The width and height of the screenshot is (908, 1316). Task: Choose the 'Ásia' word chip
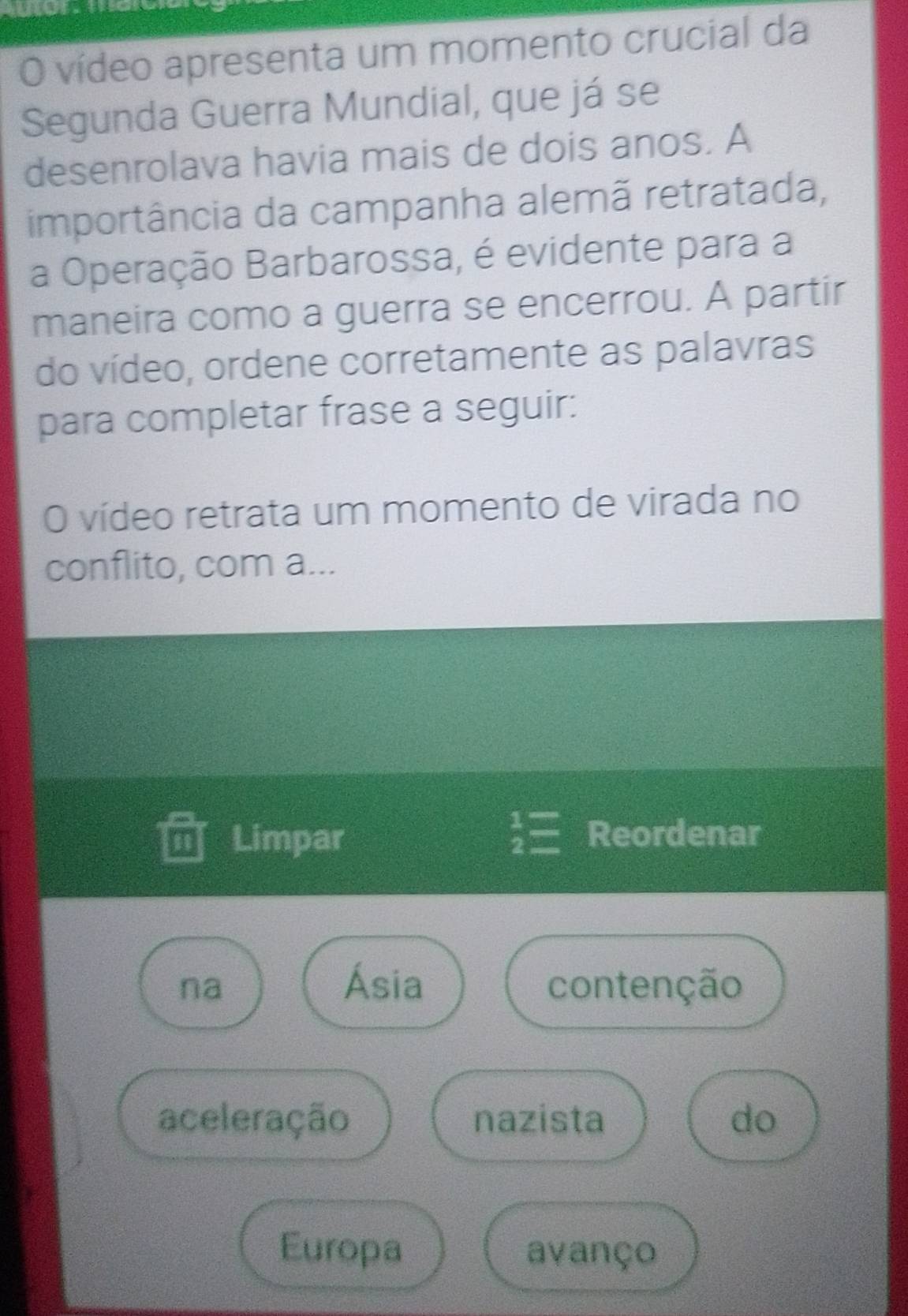pyautogui.click(x=383, y=985)
